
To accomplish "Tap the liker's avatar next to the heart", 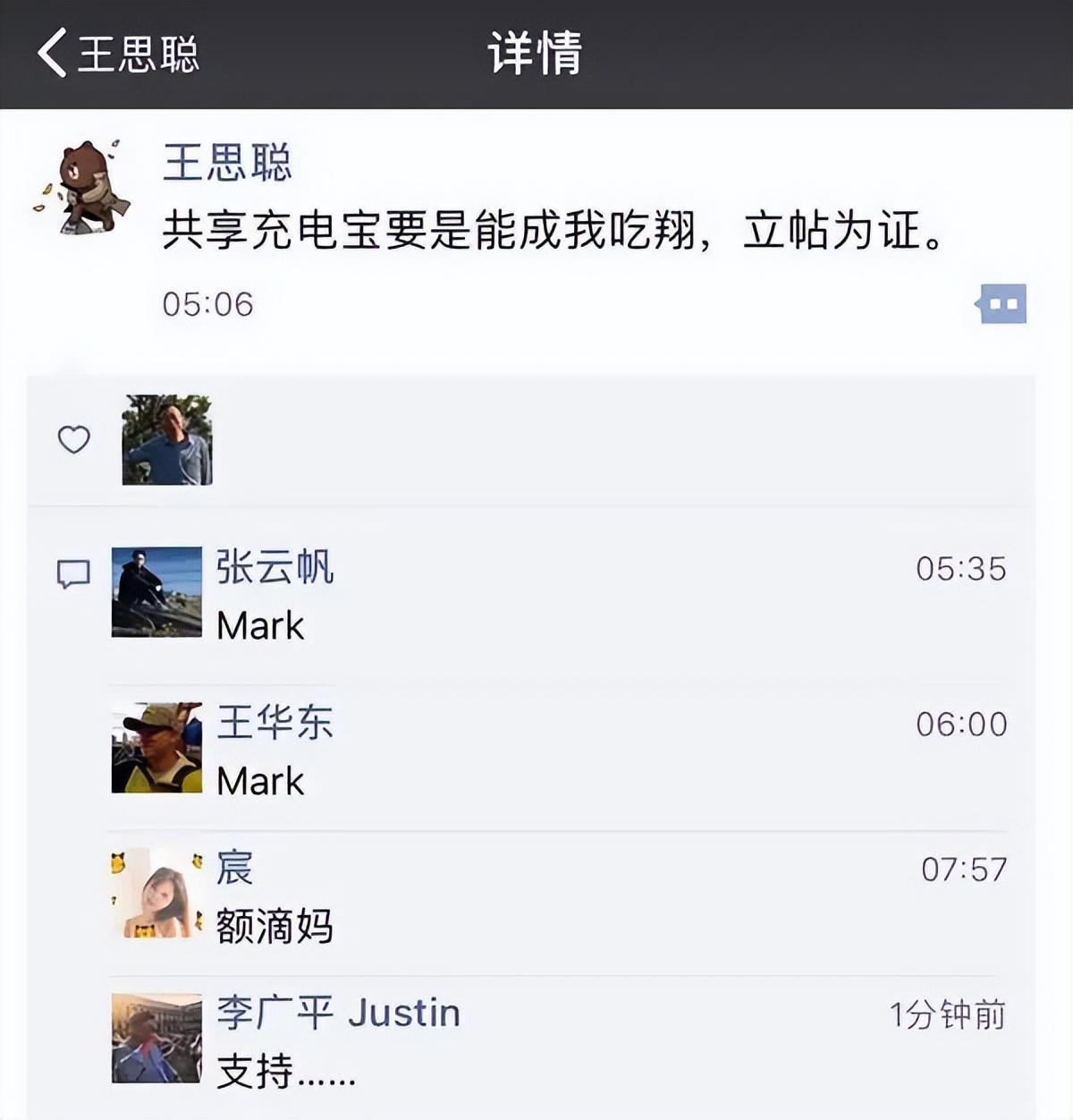I will tap(166, 438).
